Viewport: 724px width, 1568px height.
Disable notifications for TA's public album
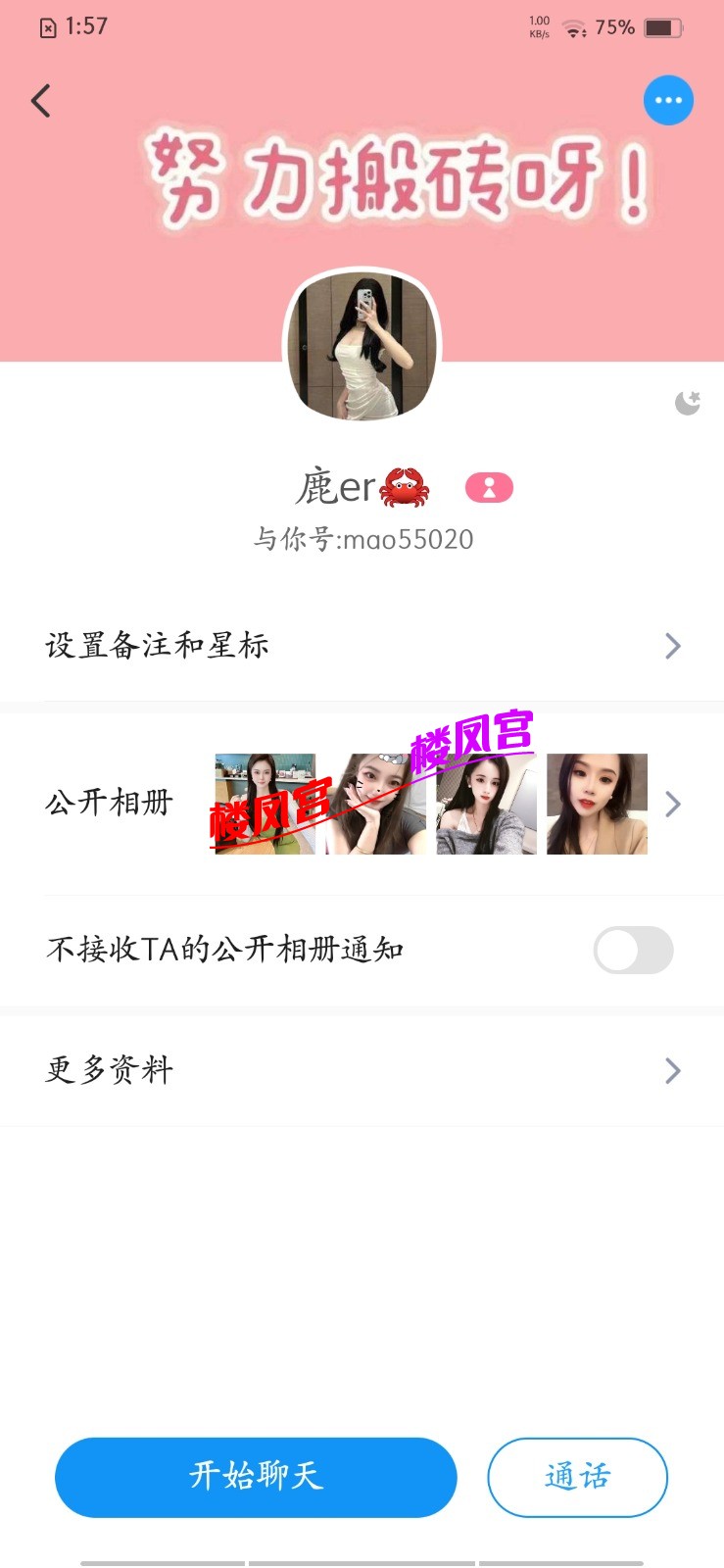[x=634, y=951]
